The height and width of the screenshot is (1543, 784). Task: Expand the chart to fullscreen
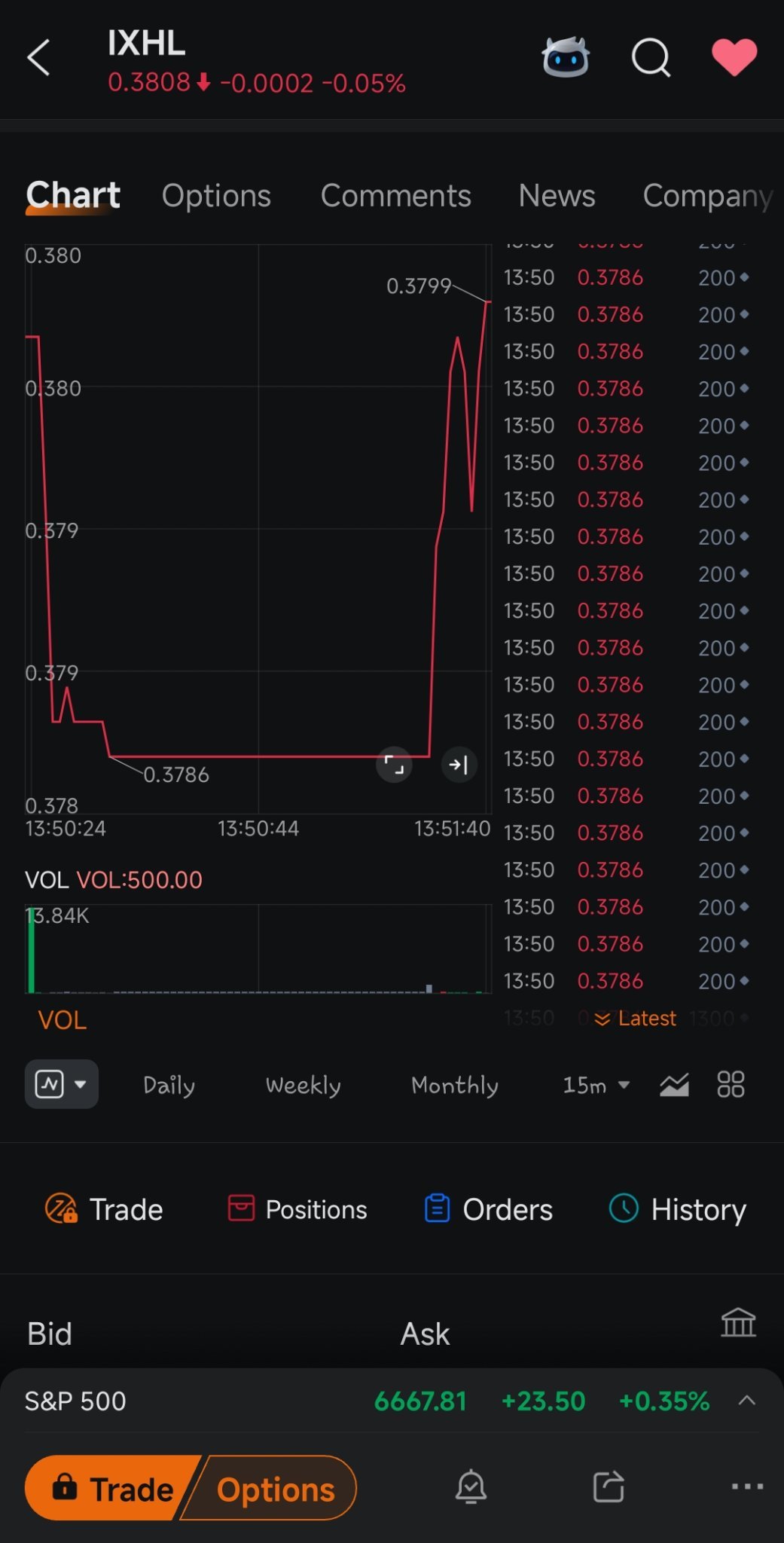(394, 765)
